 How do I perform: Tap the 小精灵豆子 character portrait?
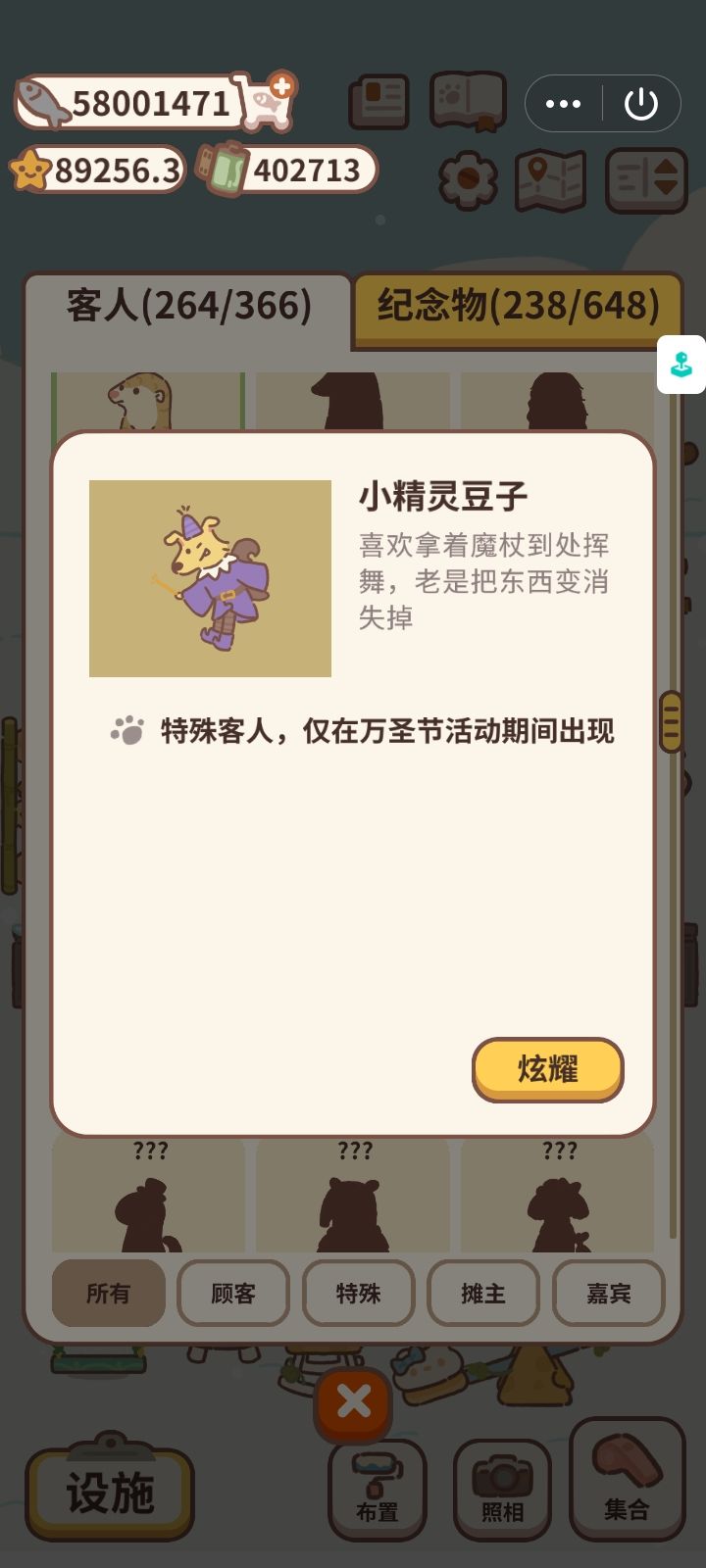210,578
